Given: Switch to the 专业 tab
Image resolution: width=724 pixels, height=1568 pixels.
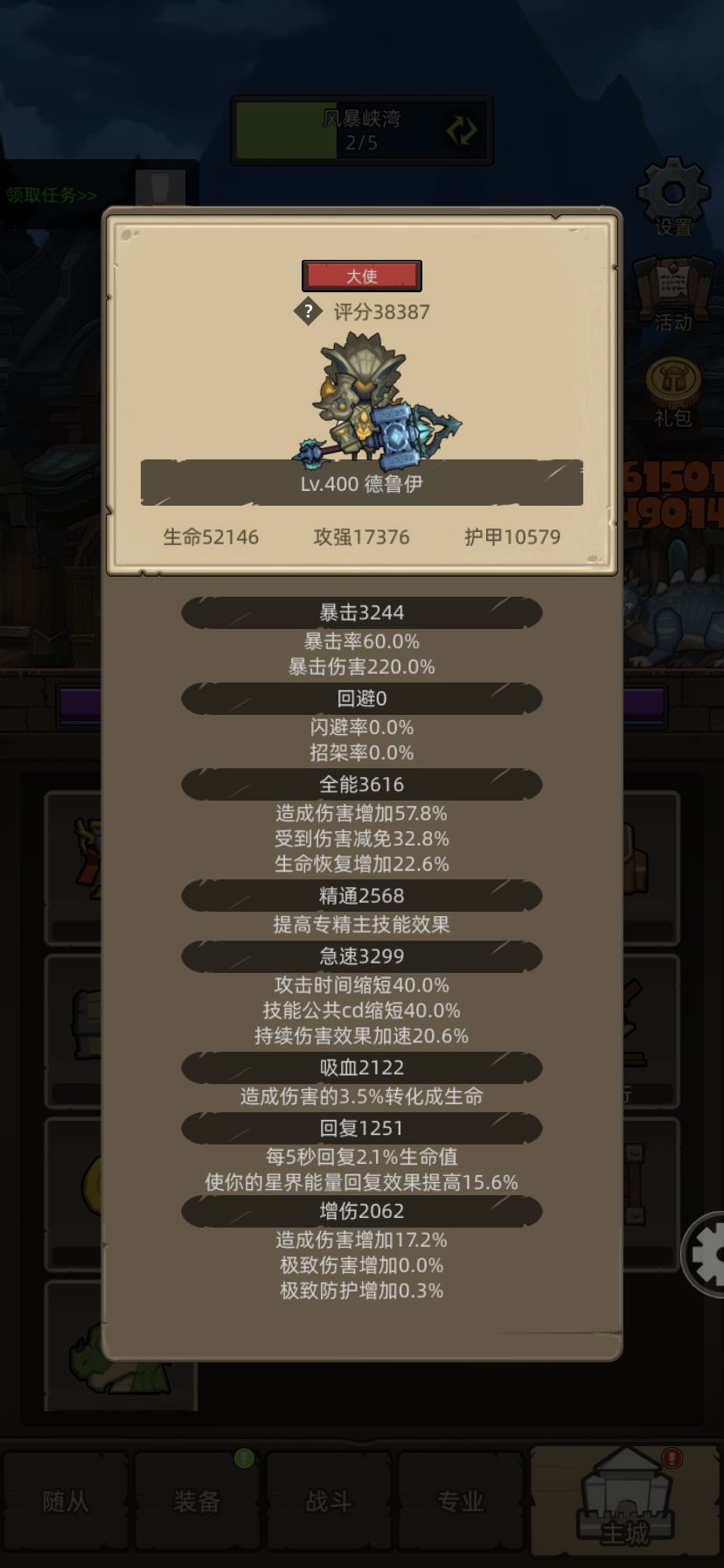Looking at the screenshot, I should tap(460, 1501).
